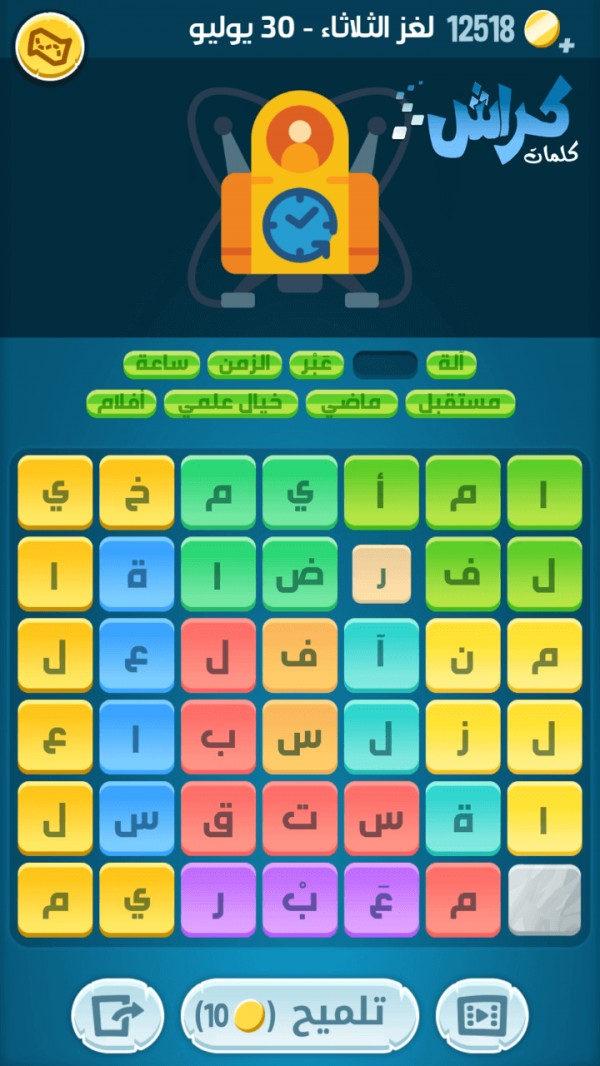Tap the yellow ن letter tile
Screen dimensions: 600x1066
463,655
